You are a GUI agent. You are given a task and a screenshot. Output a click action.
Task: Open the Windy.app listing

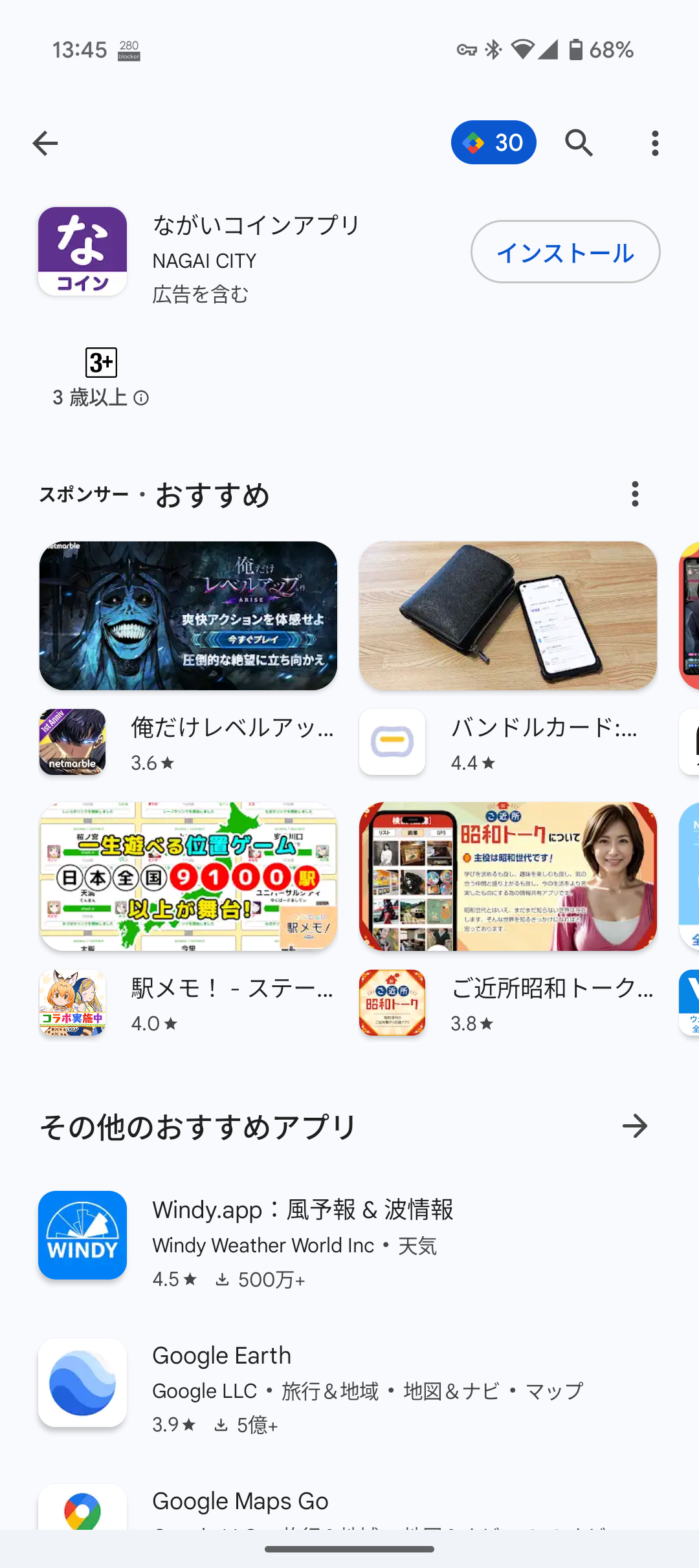[302, 1234]
